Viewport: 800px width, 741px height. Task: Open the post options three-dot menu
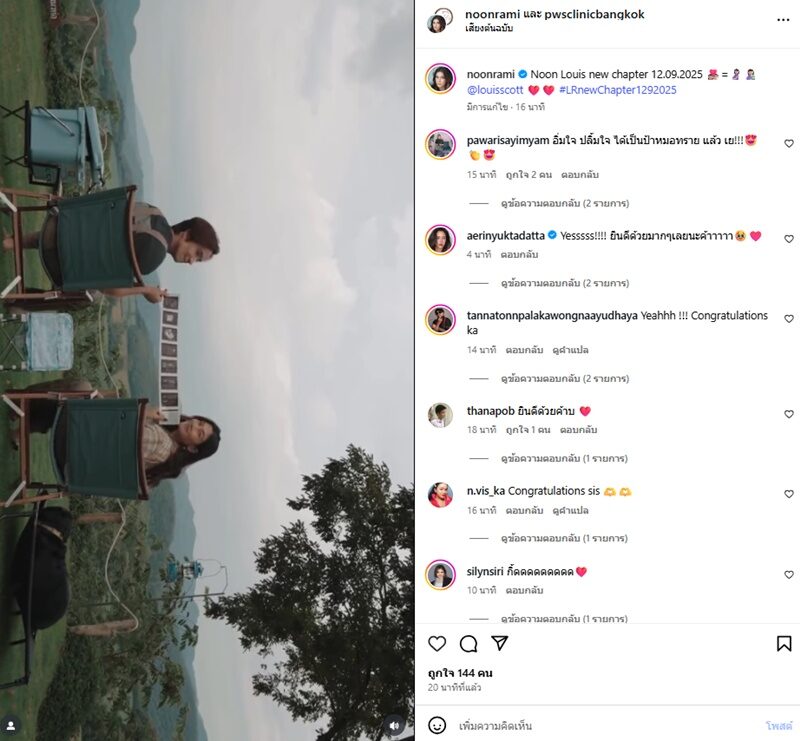tap(782, 20)
